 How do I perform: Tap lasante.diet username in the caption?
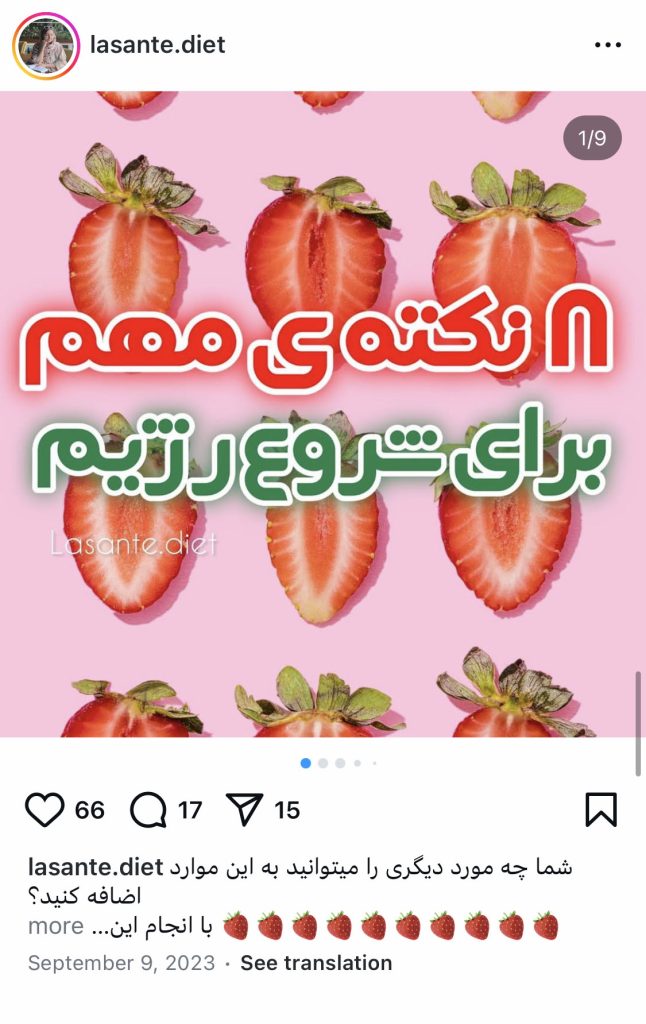tap(96, 867)
